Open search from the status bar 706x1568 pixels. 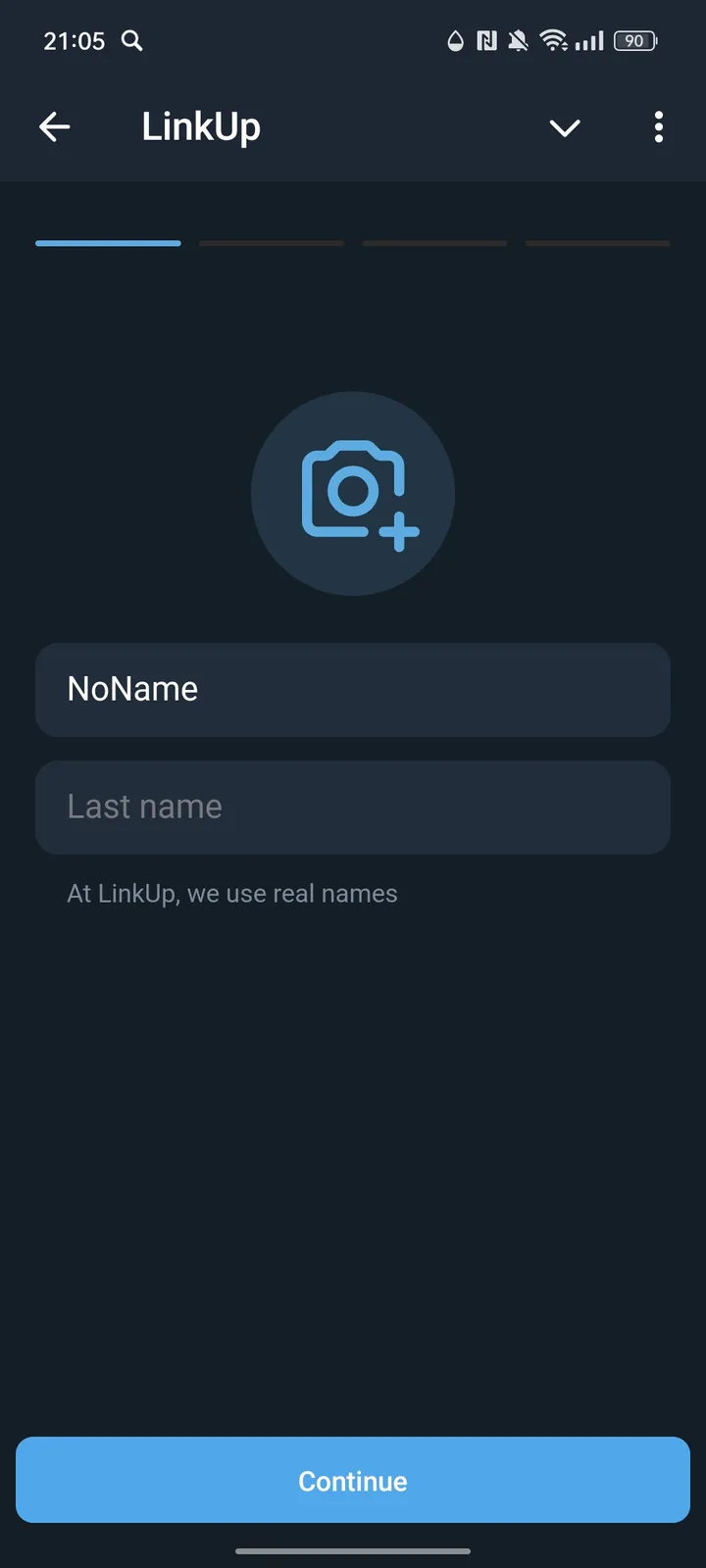pos(131,41)
